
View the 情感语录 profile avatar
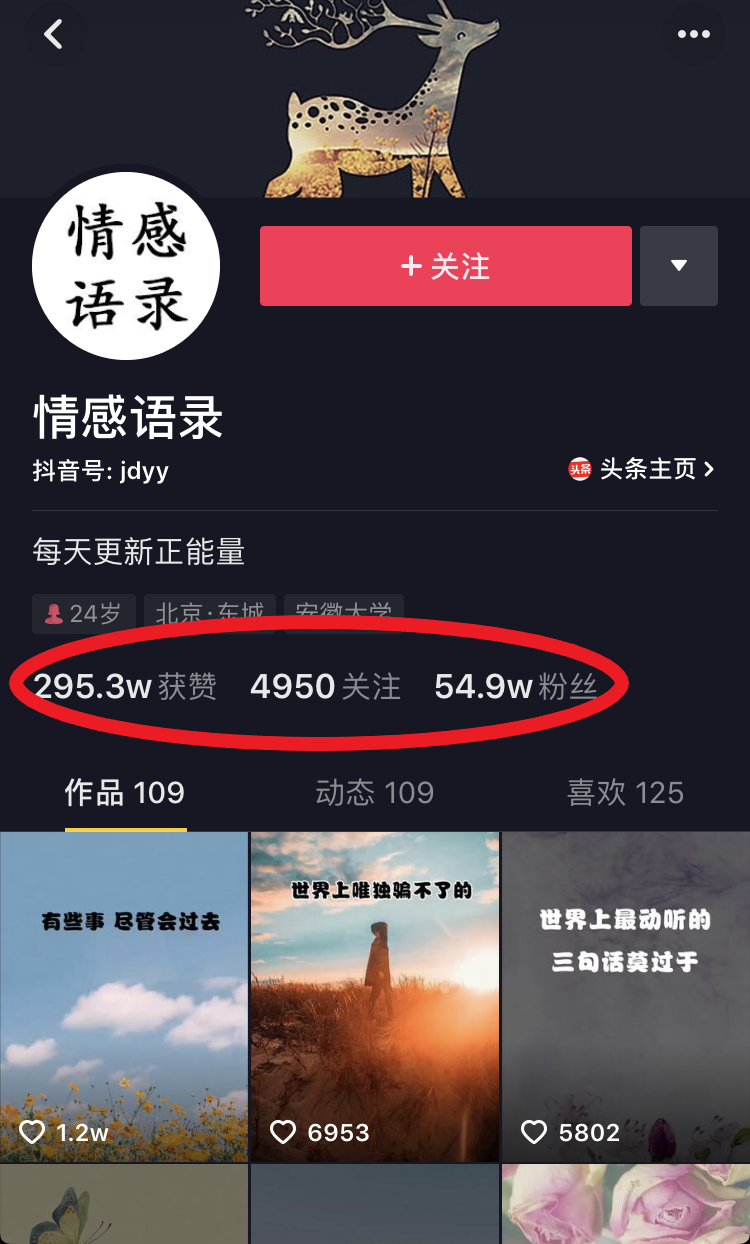pos(126,266)
